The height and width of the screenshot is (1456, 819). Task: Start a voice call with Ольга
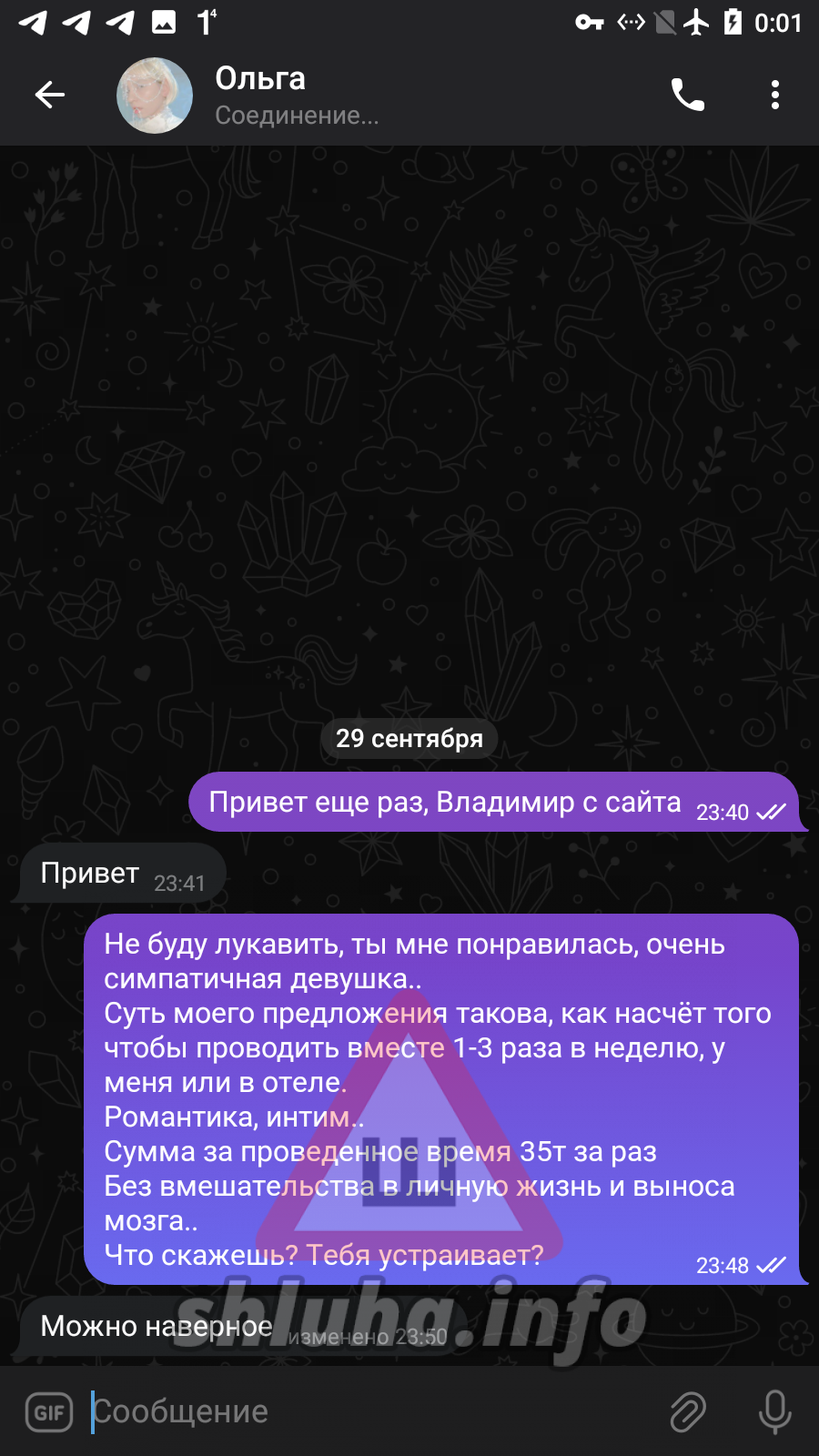pos(688,95)
